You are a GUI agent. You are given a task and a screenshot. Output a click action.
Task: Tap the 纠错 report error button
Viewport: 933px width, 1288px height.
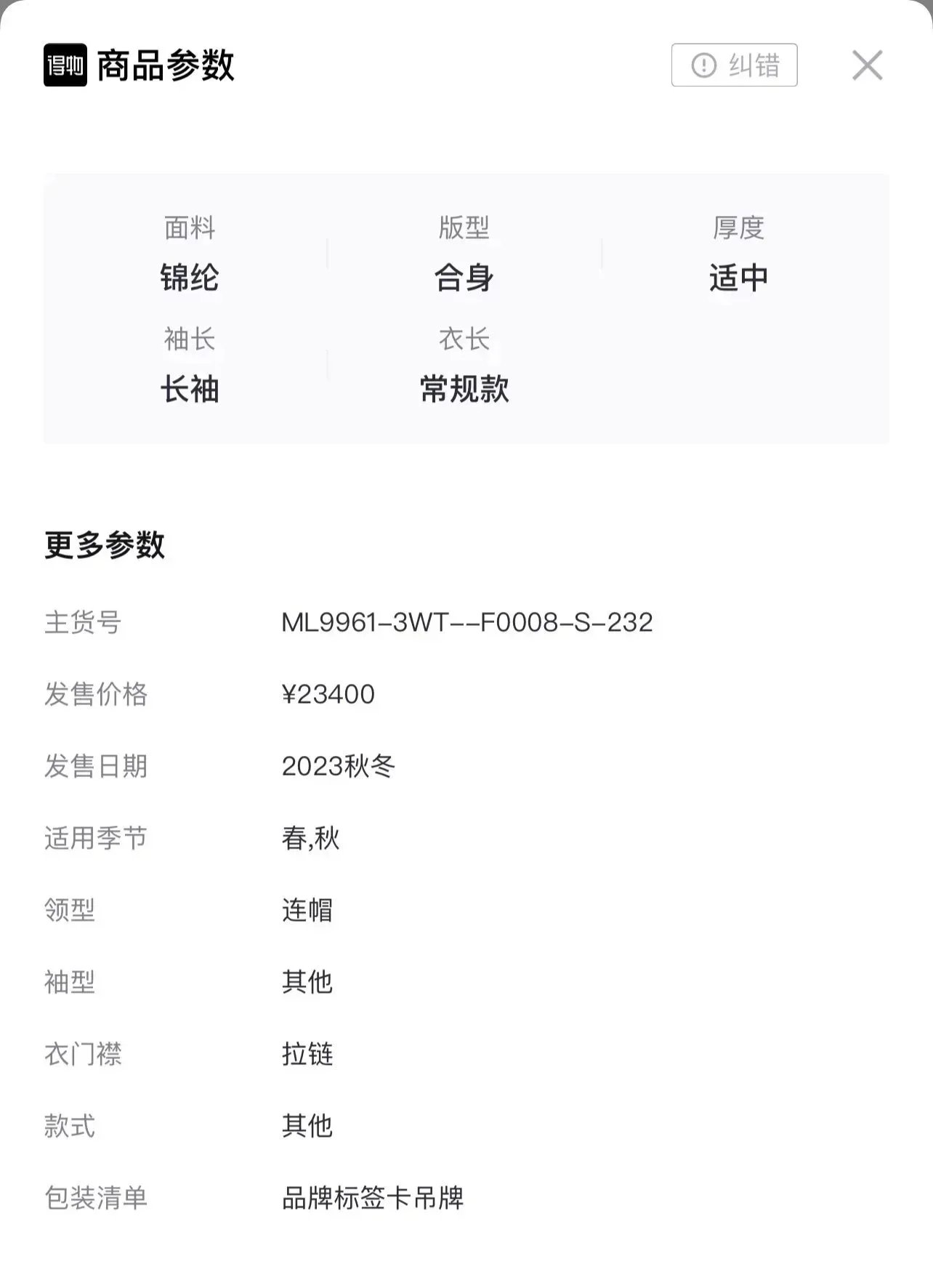pyautogui.click(x=734, y=65)
